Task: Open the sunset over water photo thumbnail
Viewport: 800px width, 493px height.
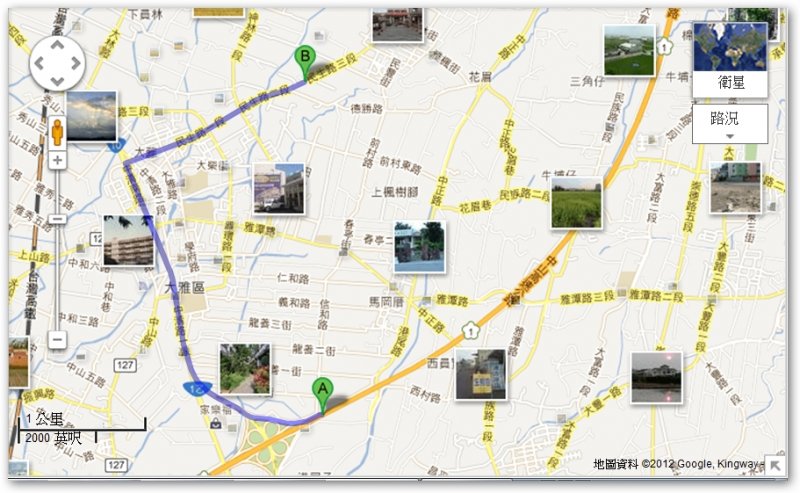Action: tap(656, 377)
